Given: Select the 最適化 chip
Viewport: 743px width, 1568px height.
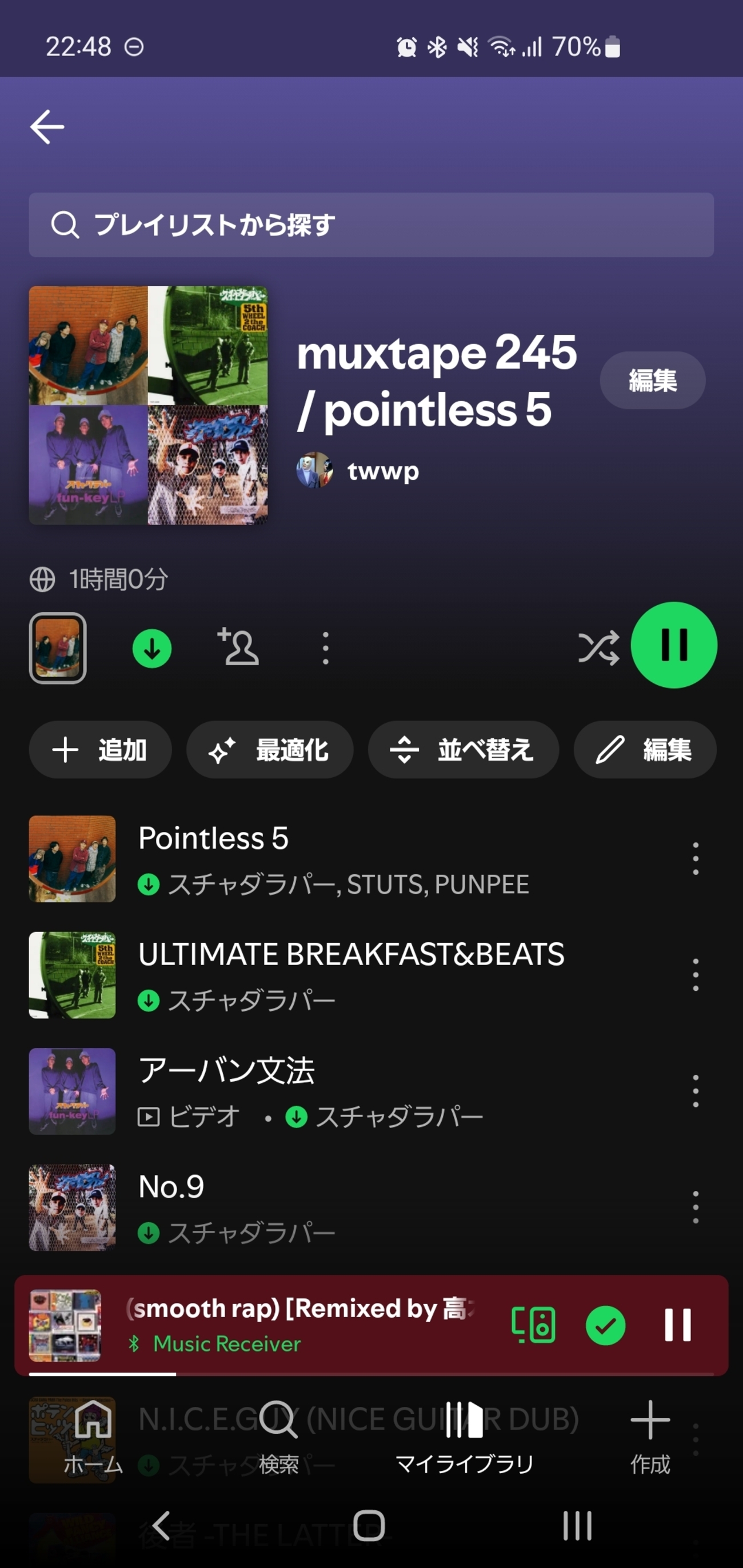Looking at the screenshot, I should (270, 750).
